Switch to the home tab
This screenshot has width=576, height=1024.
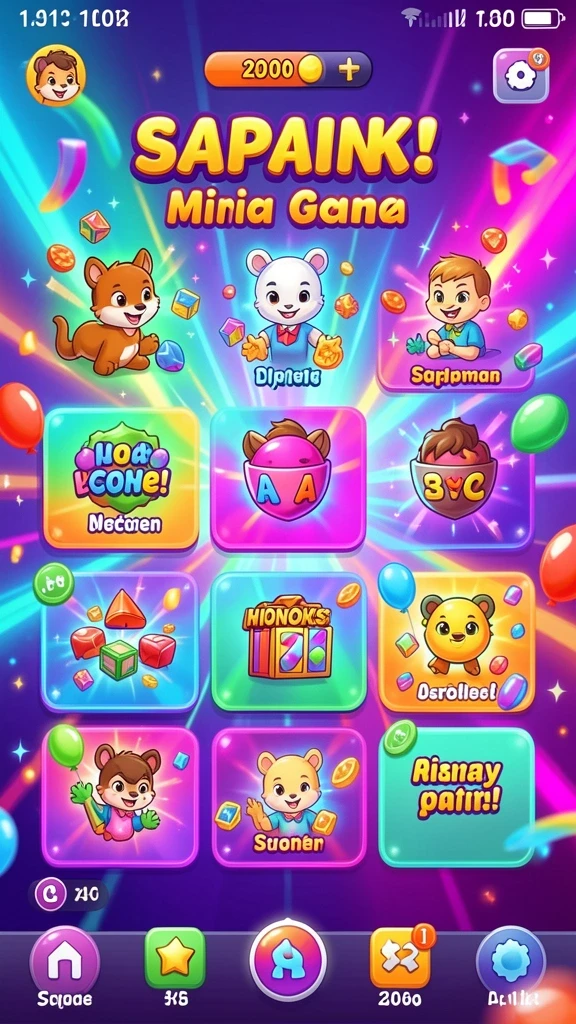tap(65, 960)
